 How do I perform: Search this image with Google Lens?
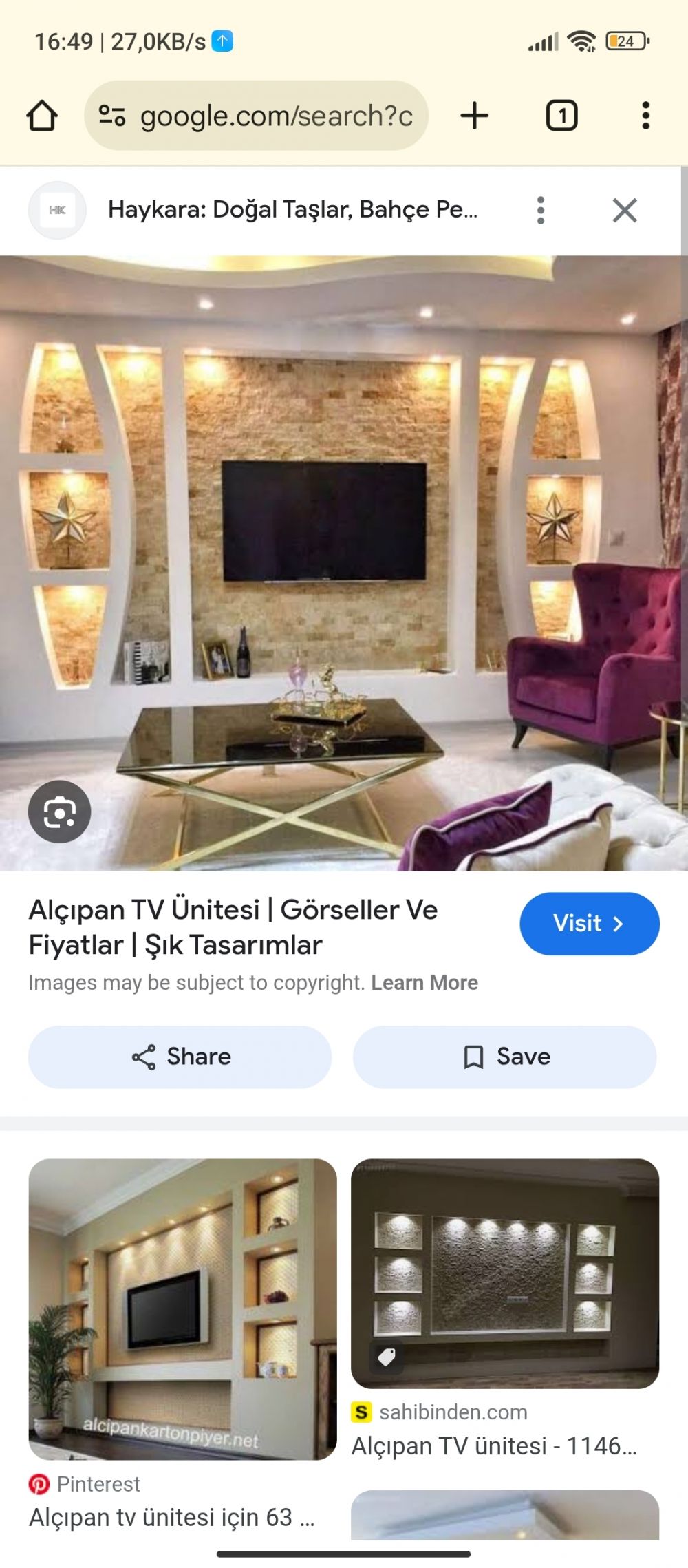click(60, 812)
